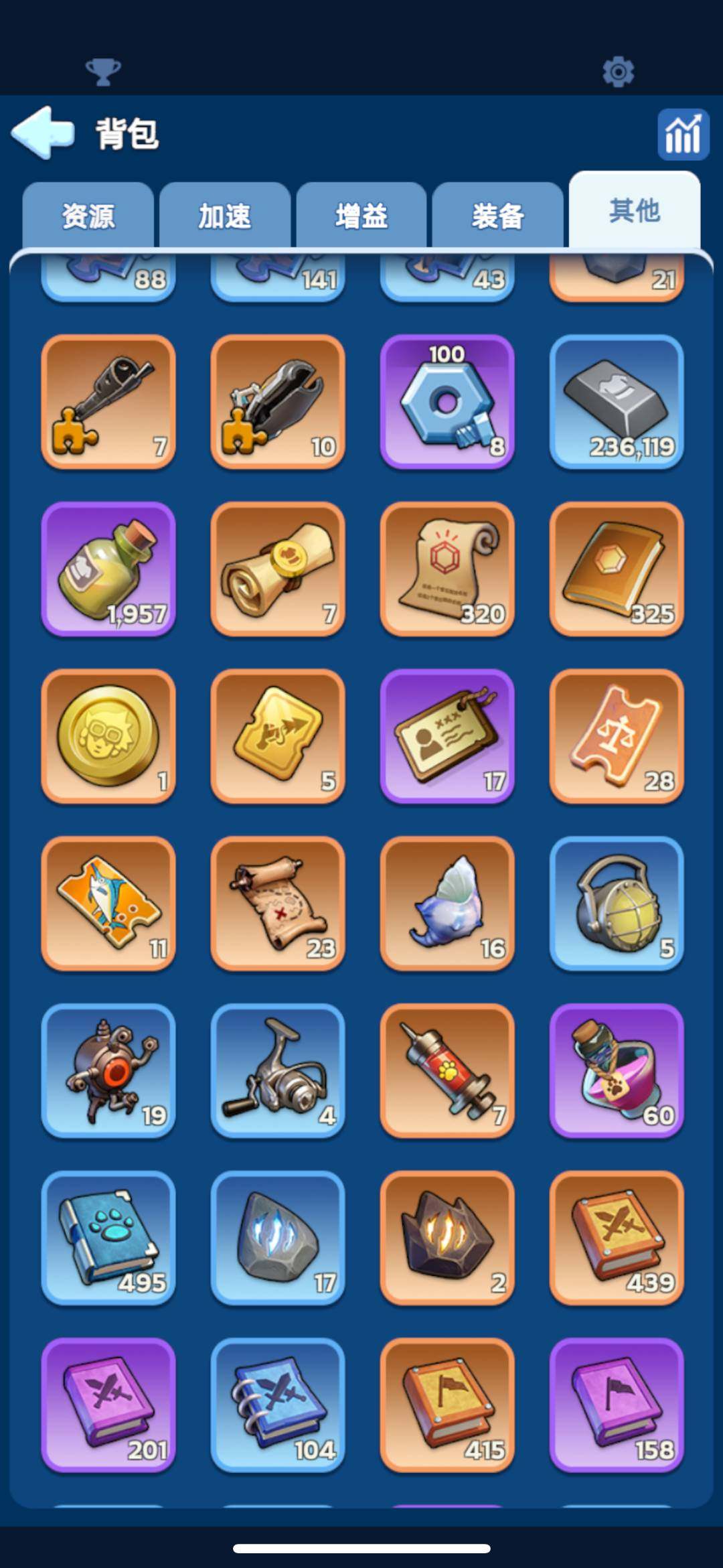Open the purple flag book with 158
Image resolution: width=723 pixels, height=1568 pixels.
click(x=617, y=1405)
